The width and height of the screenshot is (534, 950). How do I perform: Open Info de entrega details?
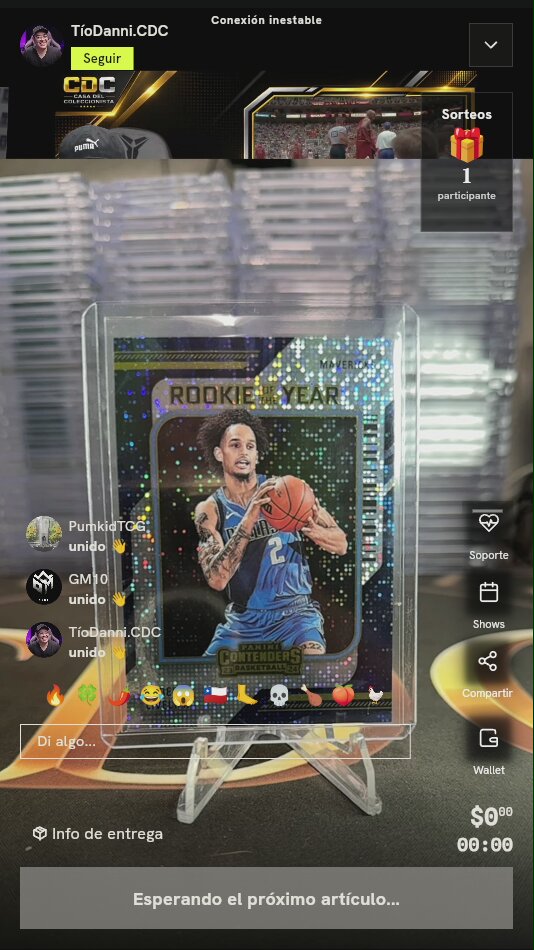[x=98, y=834]
